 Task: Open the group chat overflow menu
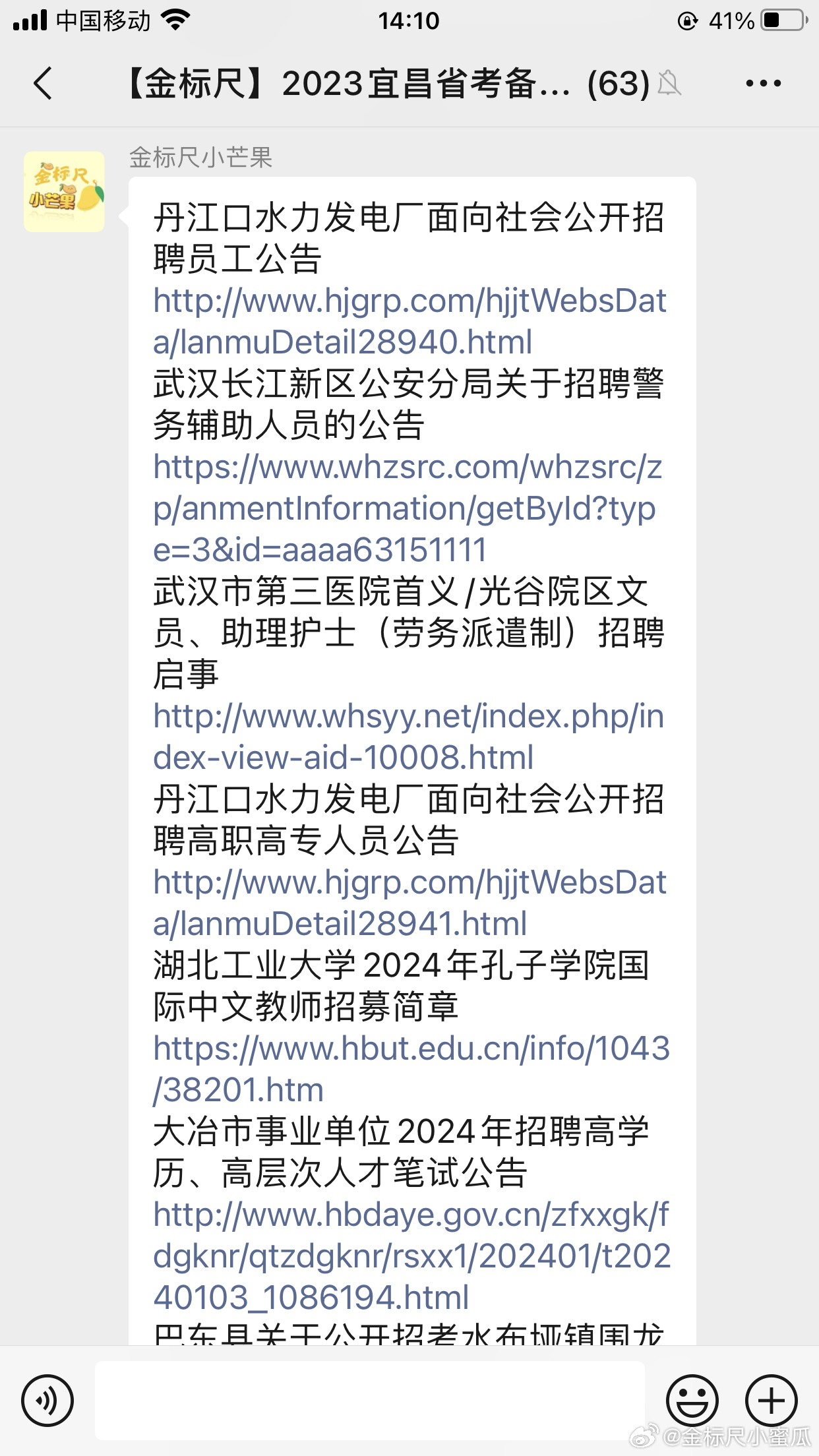(763, 84)
